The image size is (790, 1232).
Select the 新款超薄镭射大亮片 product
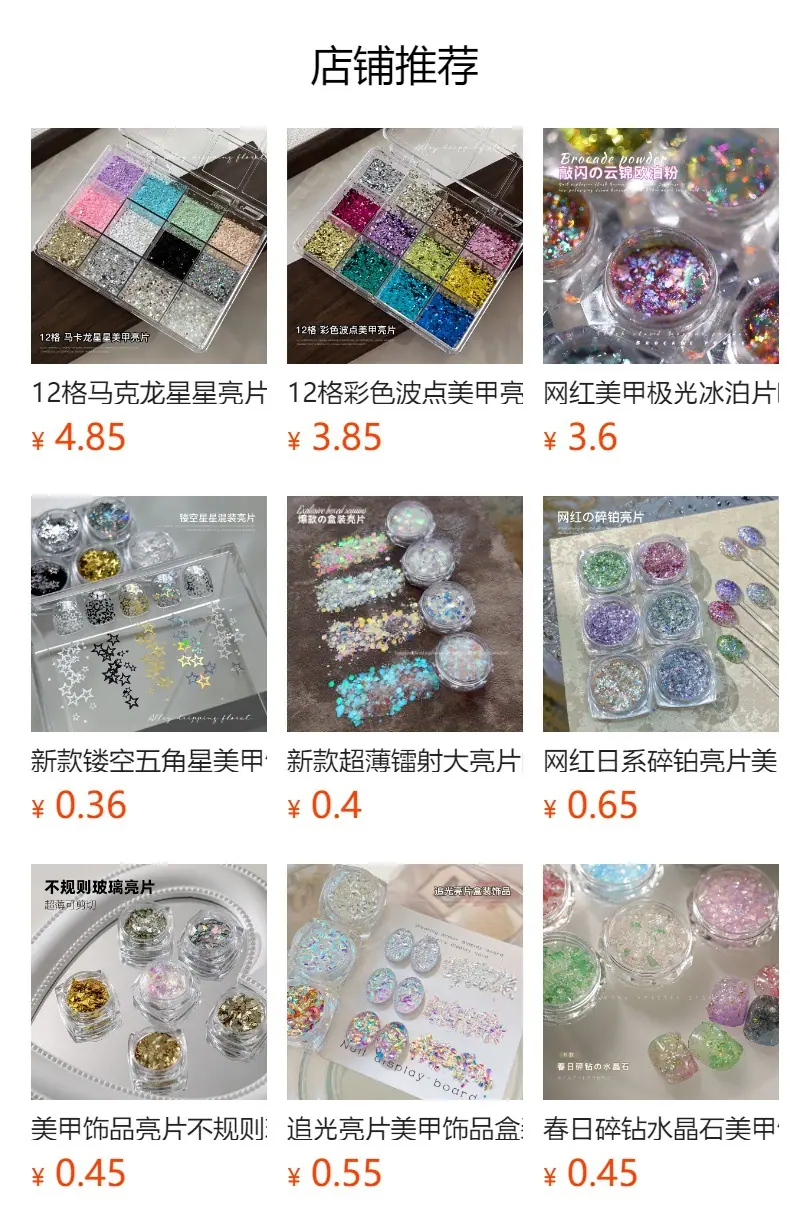tap(405, 660)
